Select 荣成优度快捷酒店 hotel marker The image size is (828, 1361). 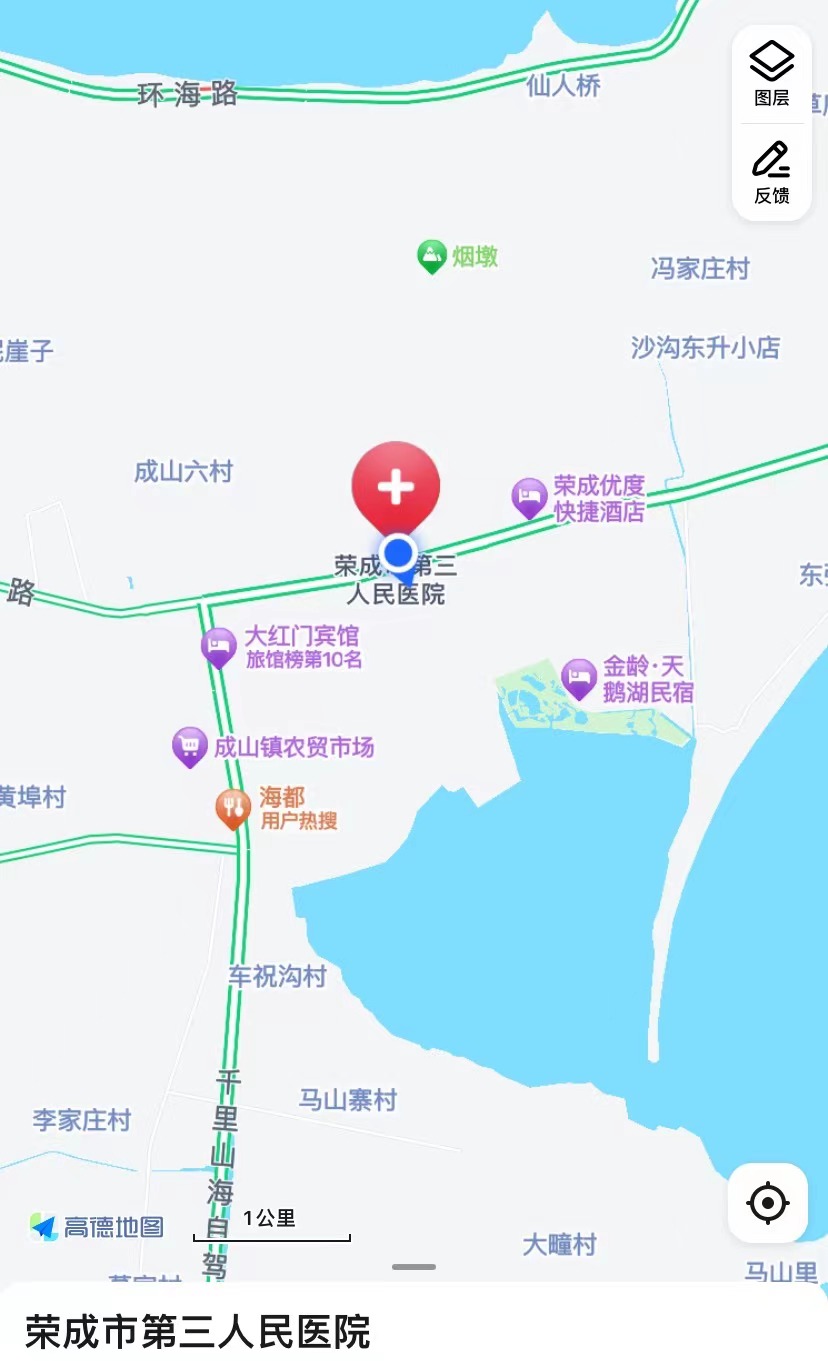pyautogui.click(x=529, y=496)
